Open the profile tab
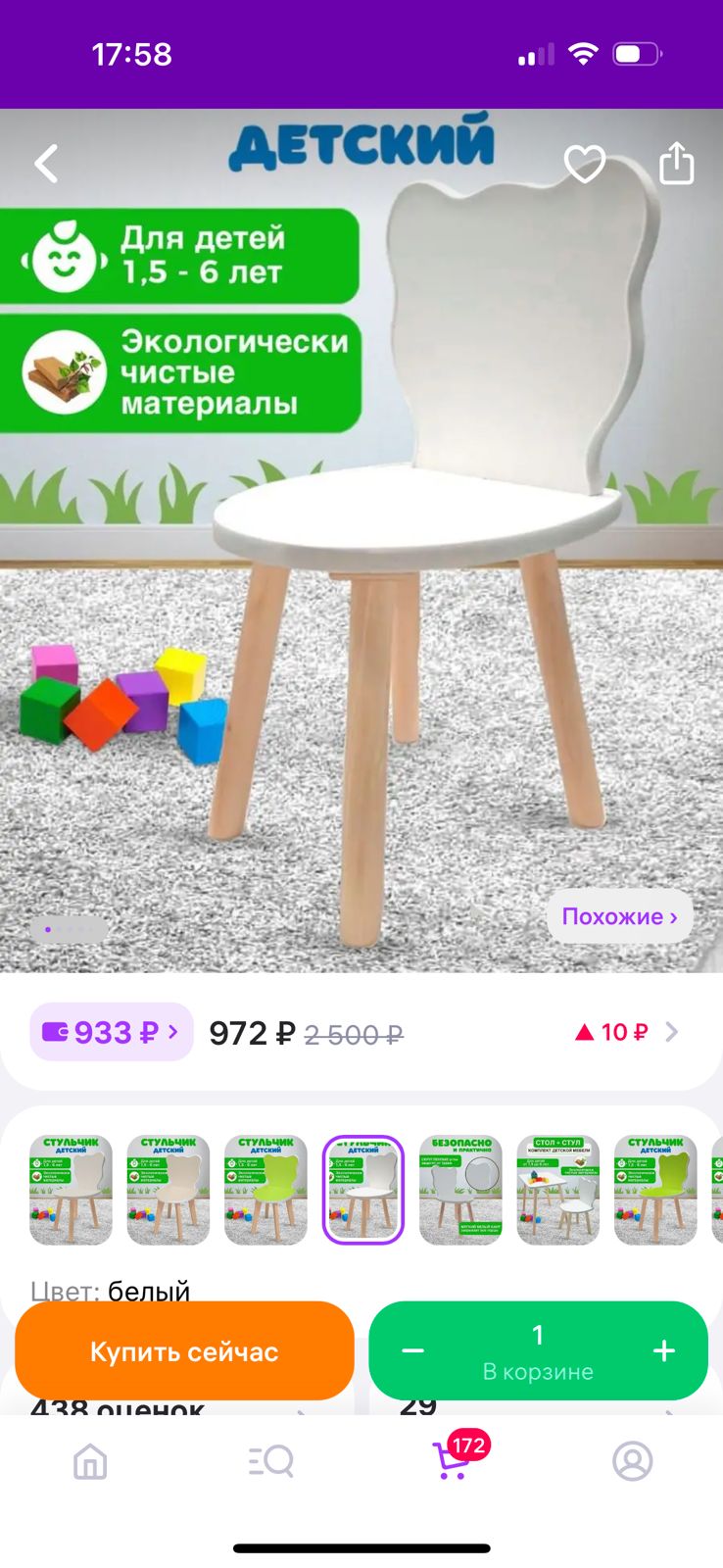This screenshot has height=1568, width=723. click(633, 1461)
